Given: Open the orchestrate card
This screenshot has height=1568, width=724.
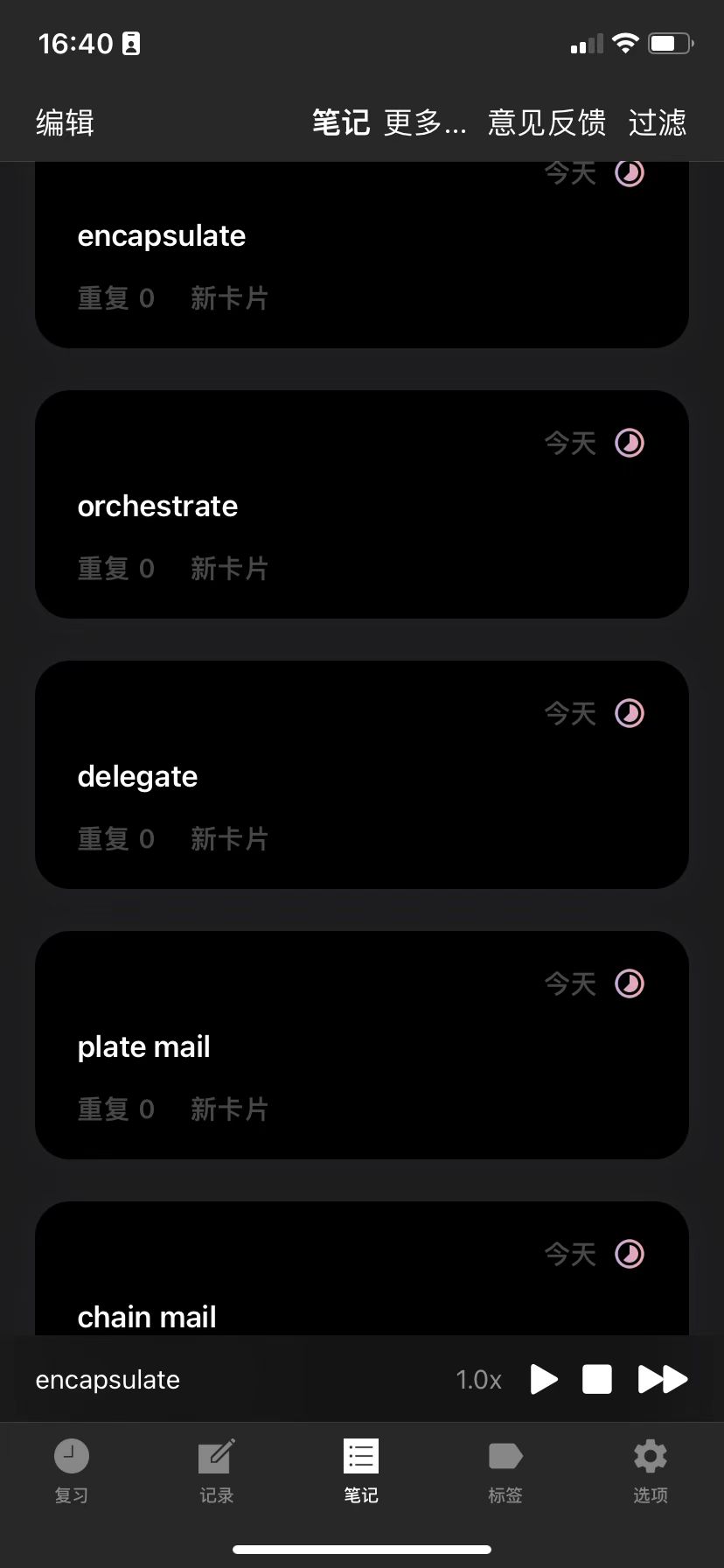Looking at the screenshot, I should coord(361,505).
